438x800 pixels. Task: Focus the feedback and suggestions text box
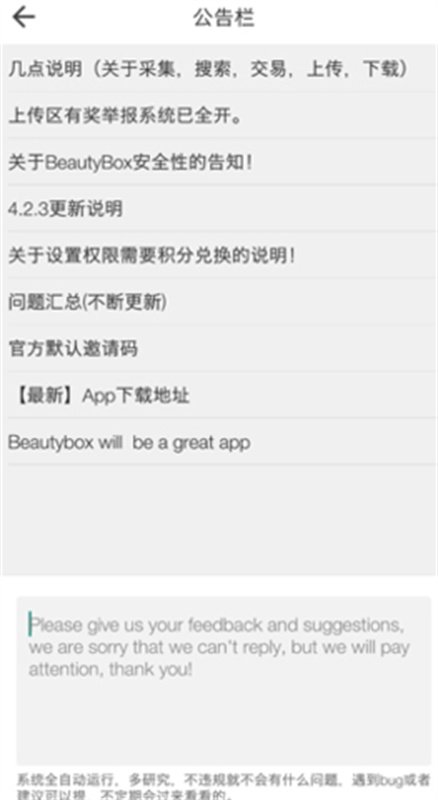pyautogui.click(x=224, y=681)
